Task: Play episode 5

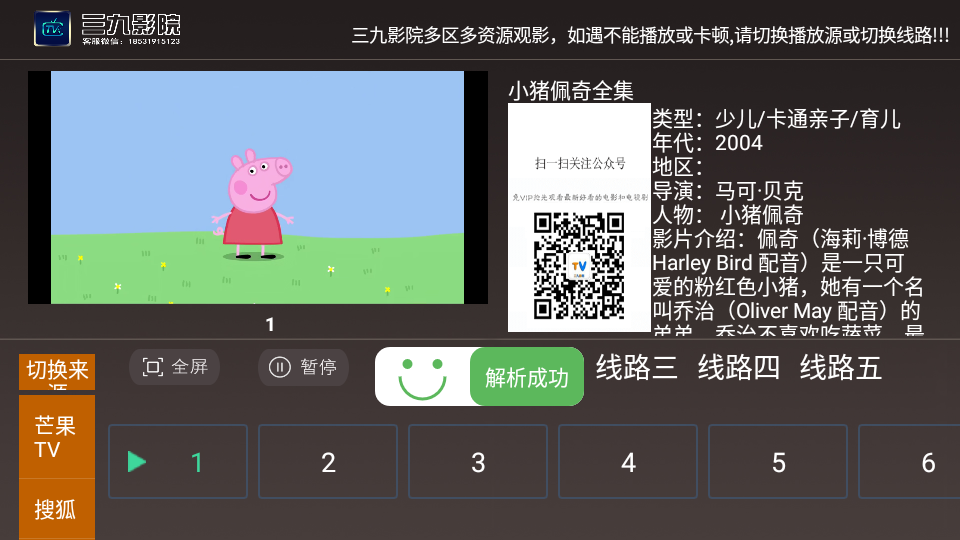Action: pos(778,462)
